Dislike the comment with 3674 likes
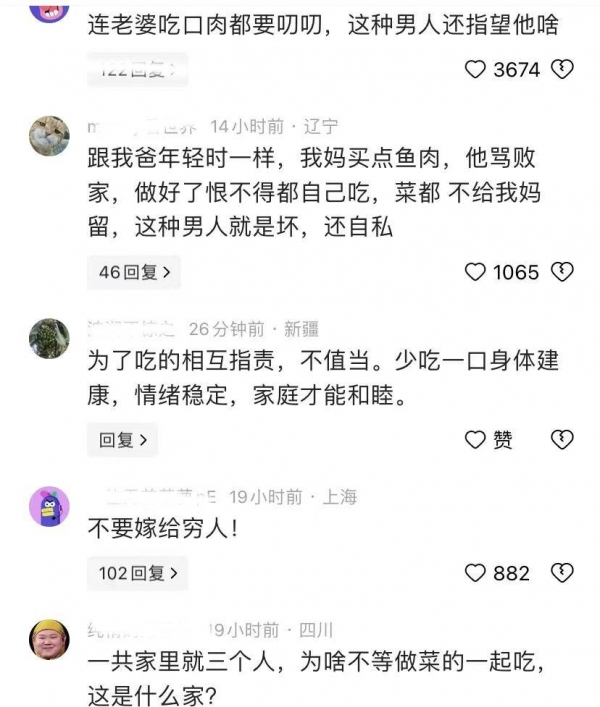Screen dimensions: 600x707 563,69
